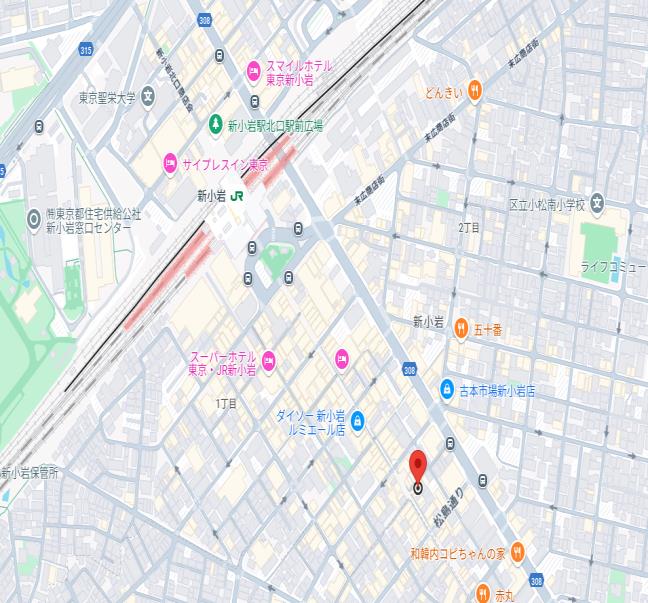
Task: Select the 和韓内コビちゃんの家 restaurant marker
Action: tap(517, 551)
